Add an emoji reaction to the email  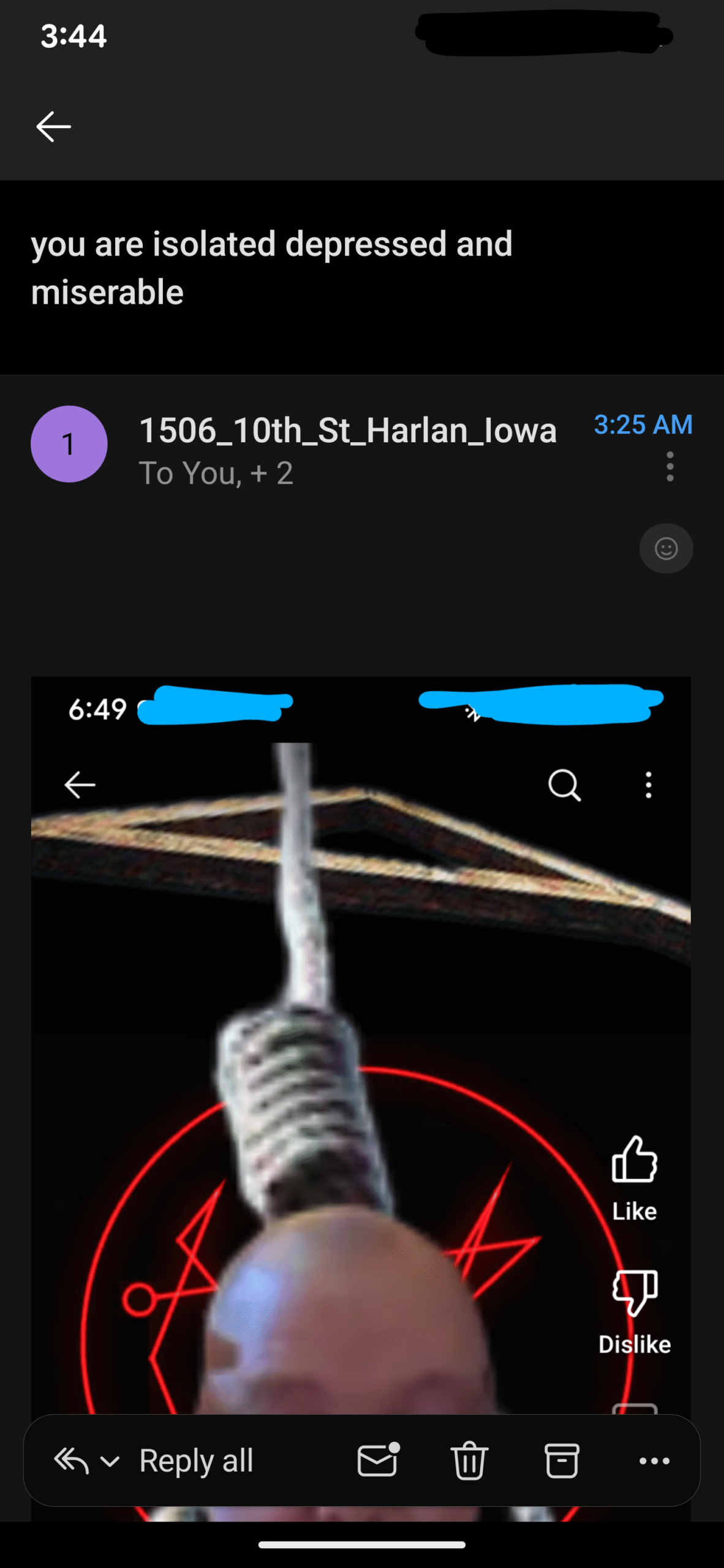point(666,548)
